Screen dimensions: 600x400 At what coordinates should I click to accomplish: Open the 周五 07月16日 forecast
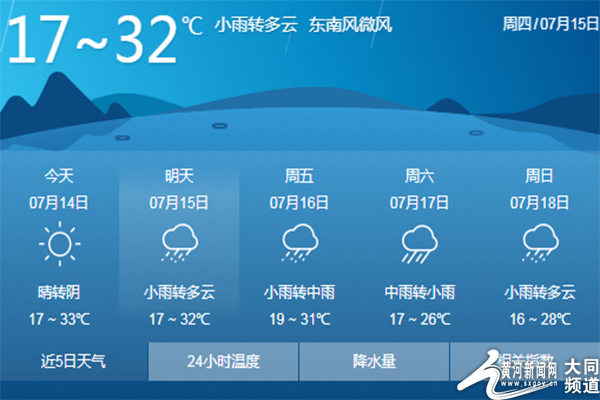(x=299, y=247)
